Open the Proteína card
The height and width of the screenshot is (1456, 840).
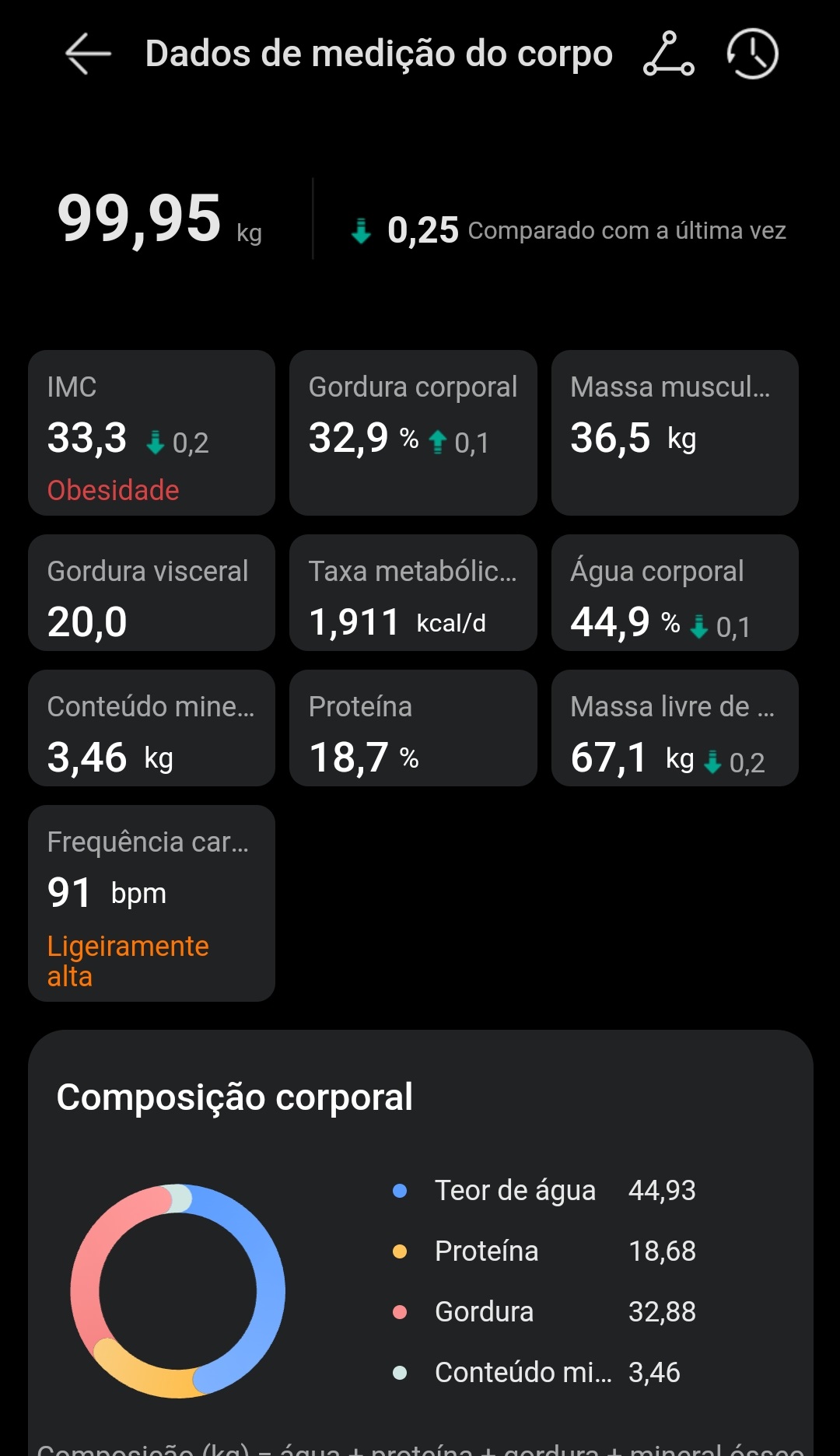pos(413,728)
